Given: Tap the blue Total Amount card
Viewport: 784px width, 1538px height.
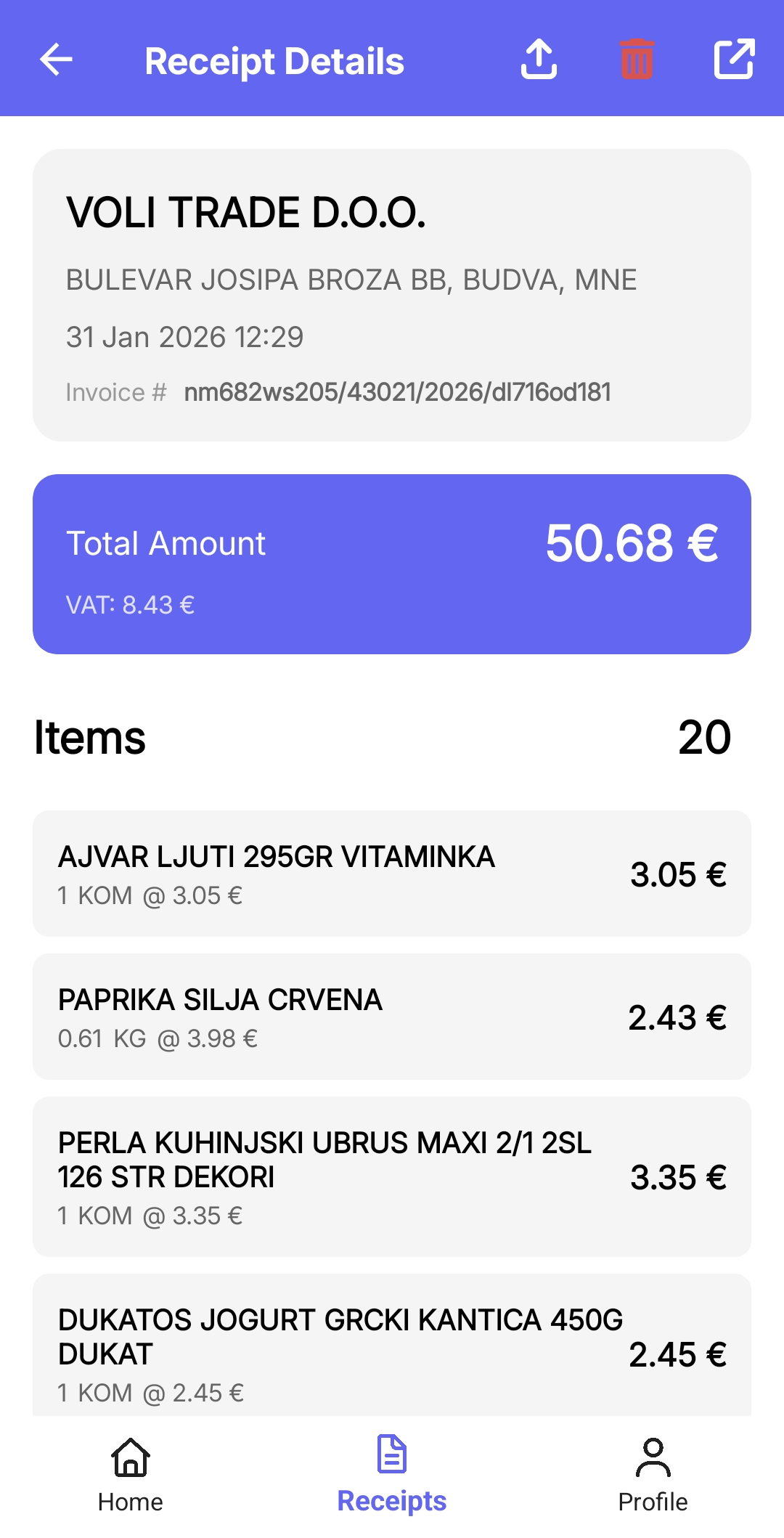Looking at the screenshot, I should 392,561.
